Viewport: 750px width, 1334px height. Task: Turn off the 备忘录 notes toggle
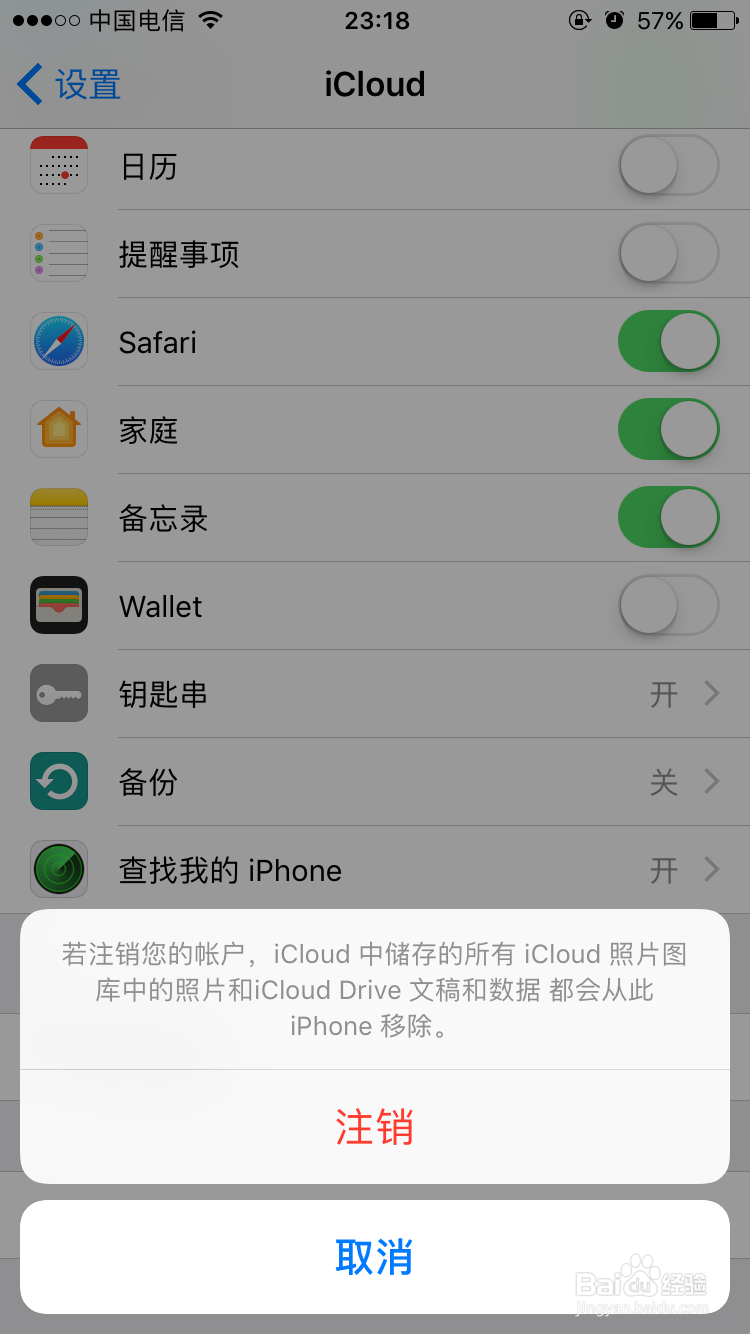(668, 517)
